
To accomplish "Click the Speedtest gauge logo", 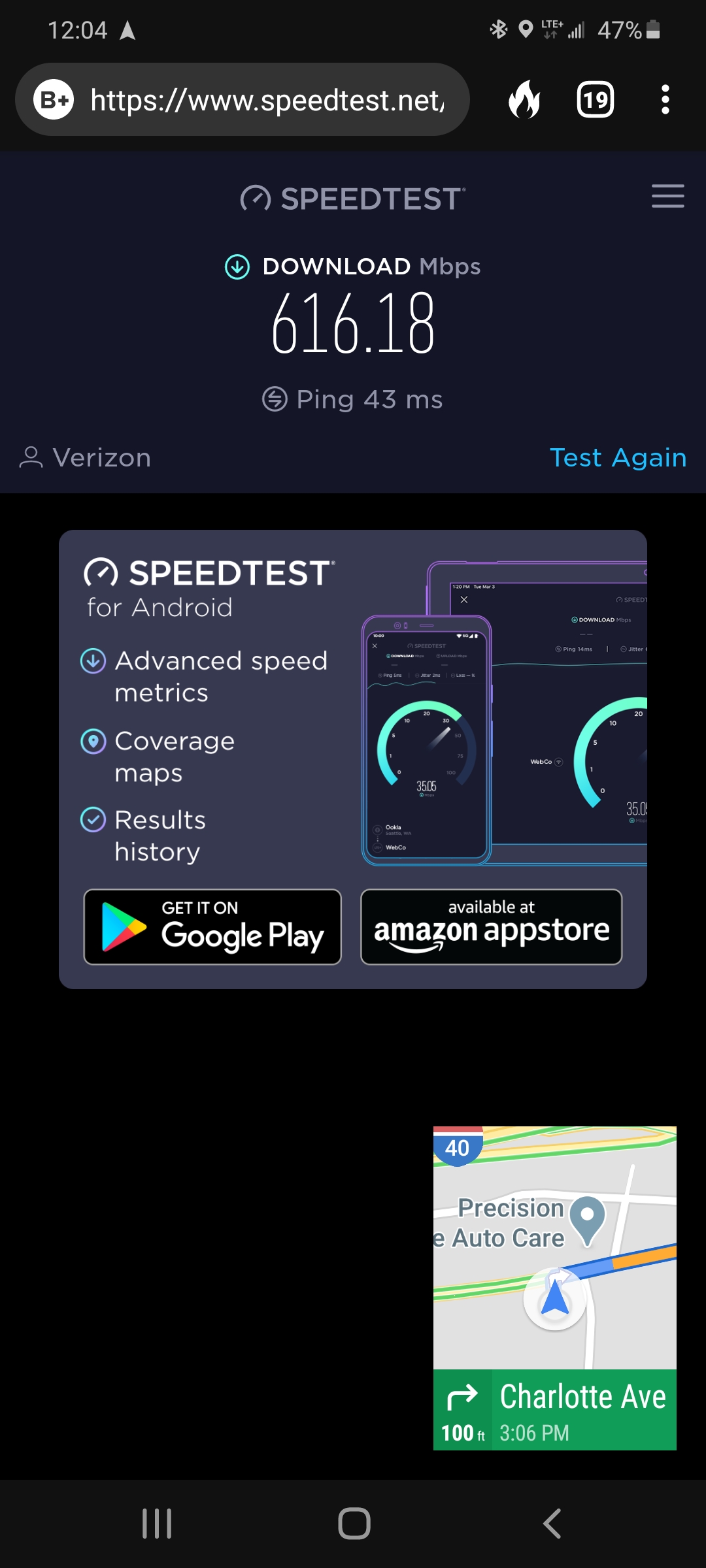I will coord(255,198).
